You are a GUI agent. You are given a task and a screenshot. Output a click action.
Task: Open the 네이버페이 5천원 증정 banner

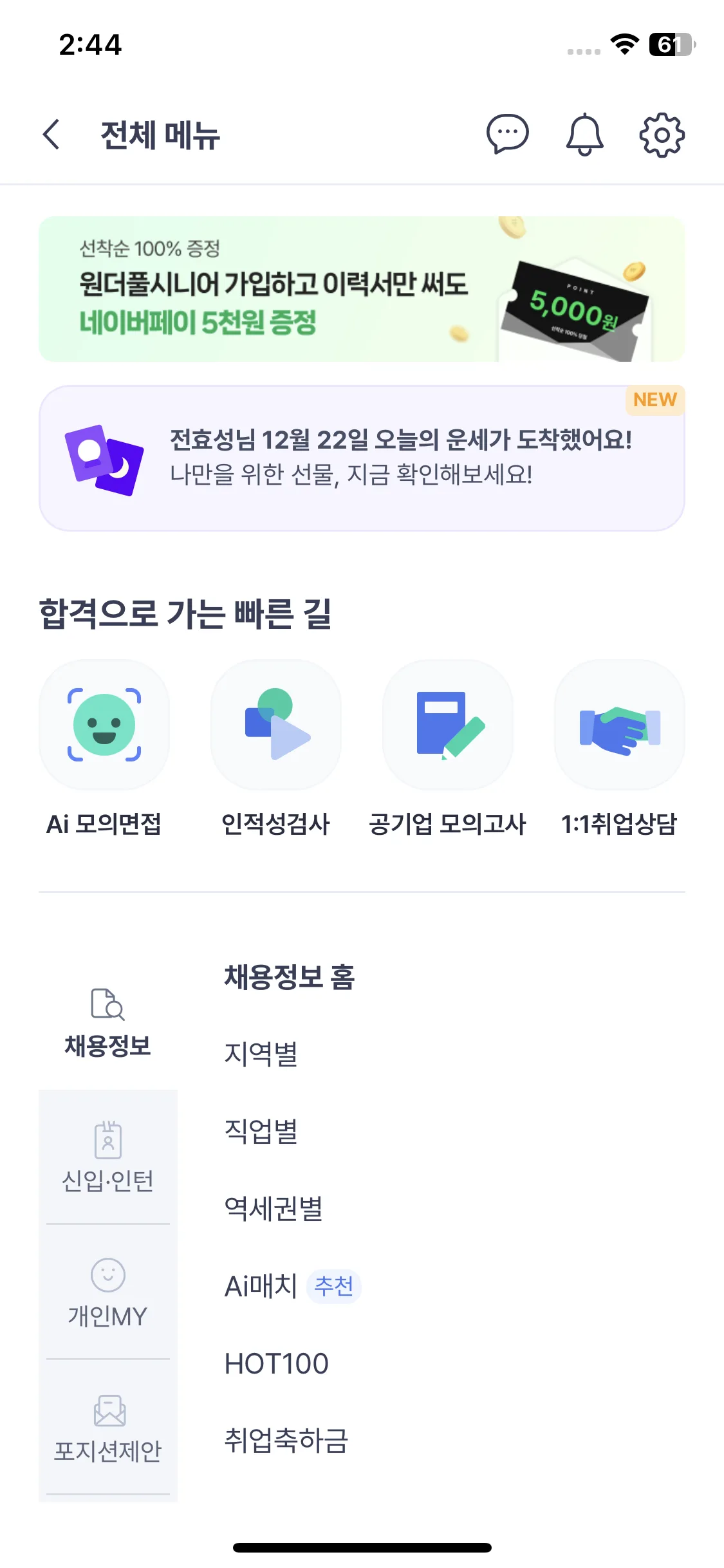pyautogui.click(x=362, y=289)
